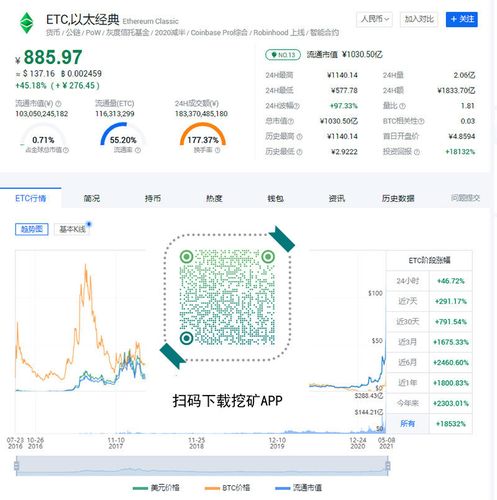Go to the 资讯 tab
The width and height of the screenshot is (497, 500).
tap(337, 198)
